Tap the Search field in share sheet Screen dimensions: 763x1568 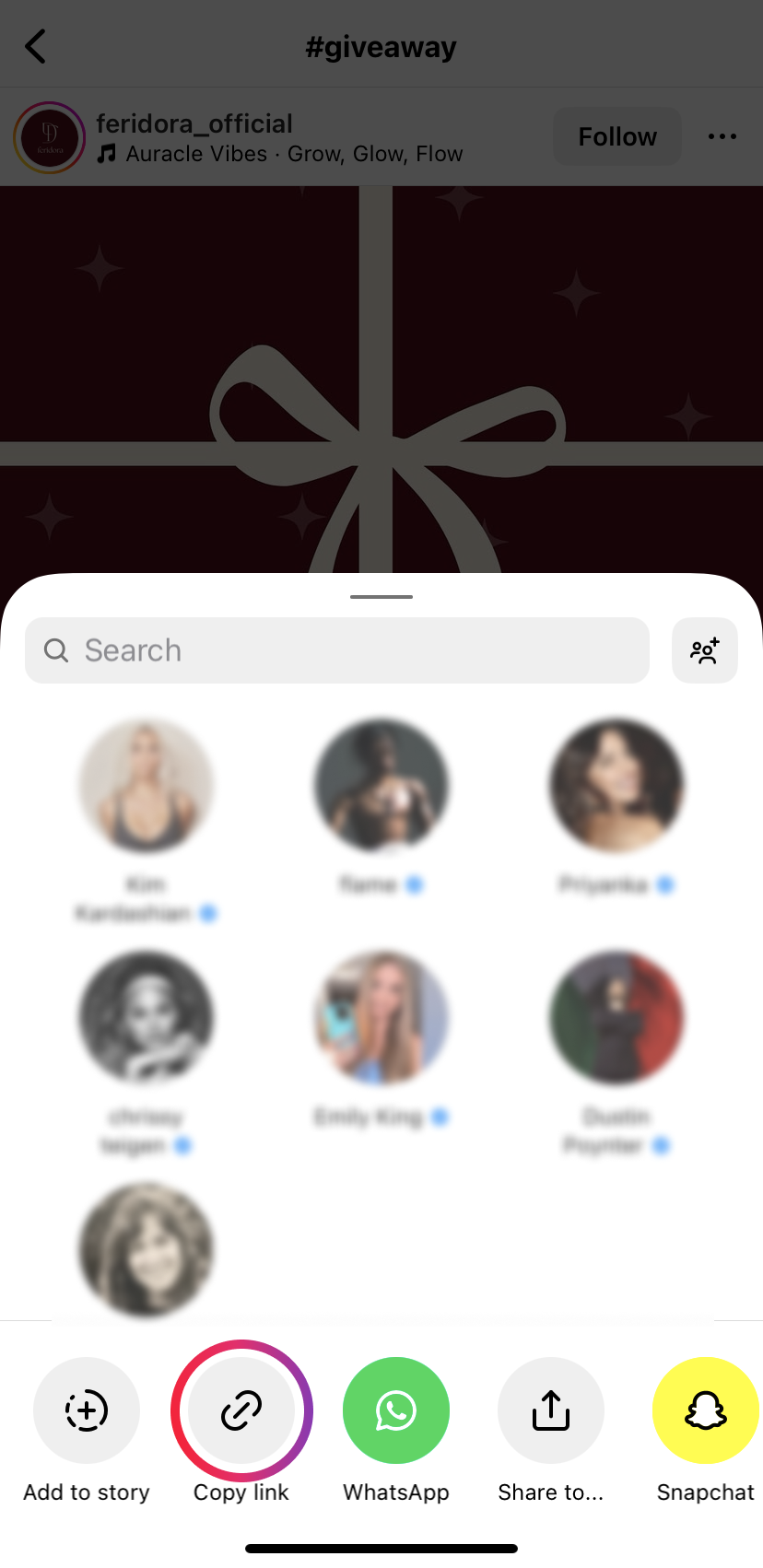point(337,650)
